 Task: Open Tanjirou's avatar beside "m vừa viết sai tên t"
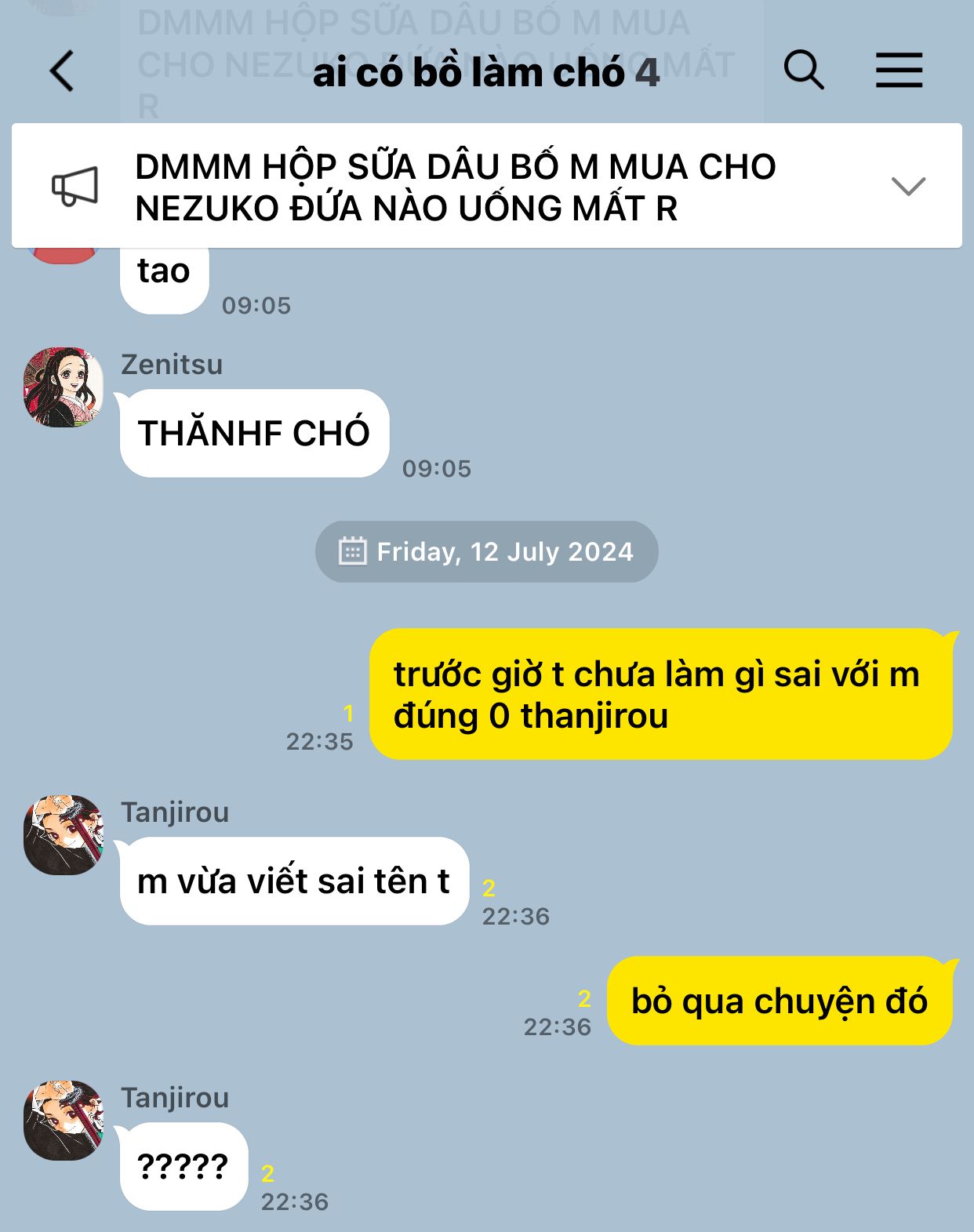pyautogui.click(x=64, y=835)
